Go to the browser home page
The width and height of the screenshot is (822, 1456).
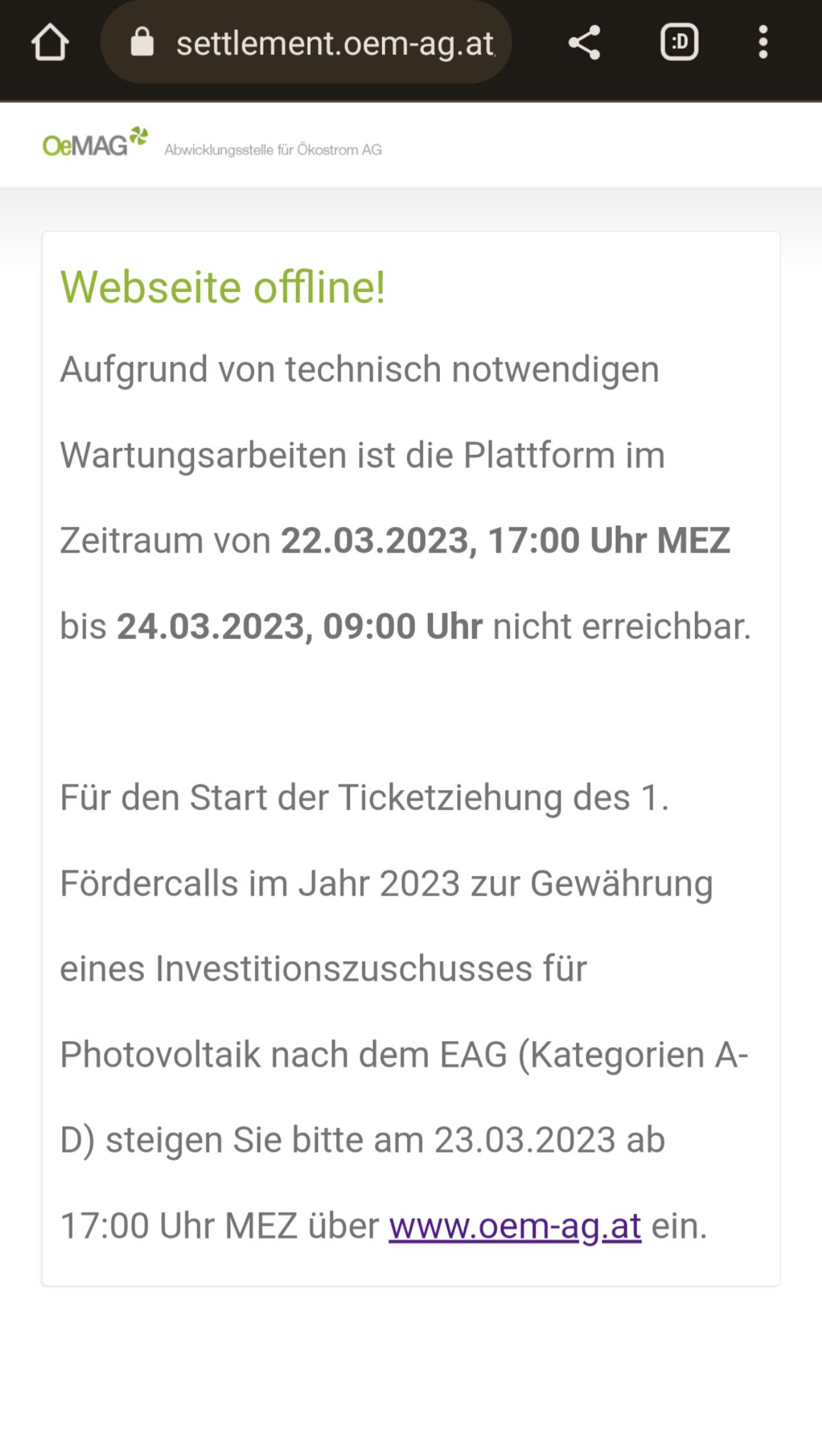pos(50,43)
